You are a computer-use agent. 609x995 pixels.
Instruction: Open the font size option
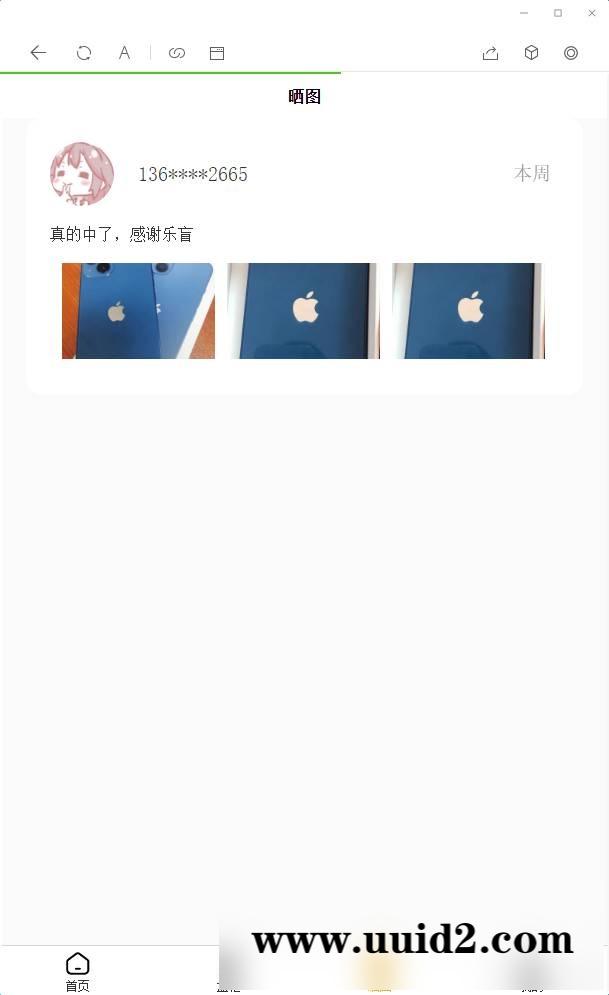point(124,53)
